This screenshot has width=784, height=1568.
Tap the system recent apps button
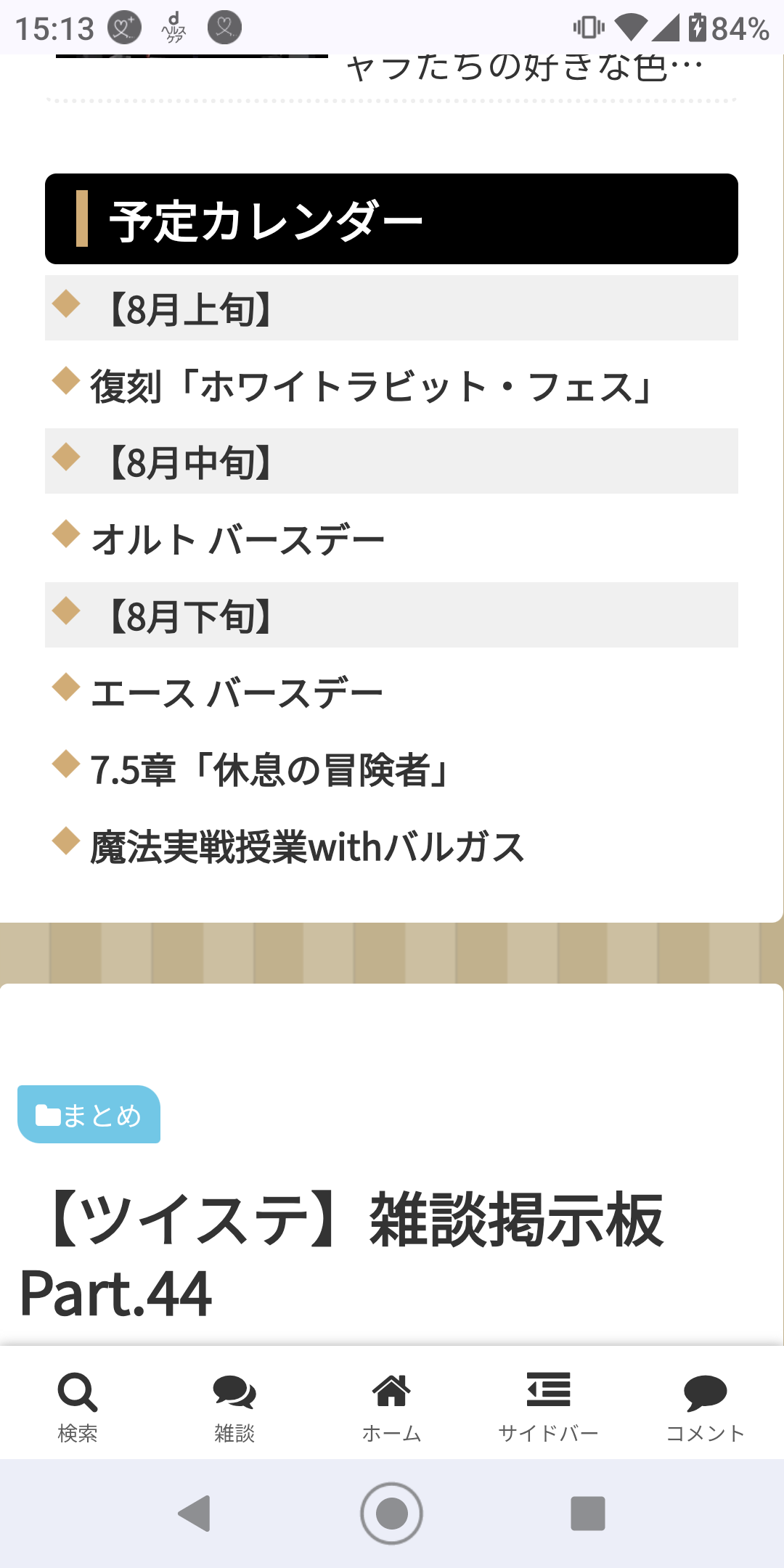click(x=588, y=1514)
